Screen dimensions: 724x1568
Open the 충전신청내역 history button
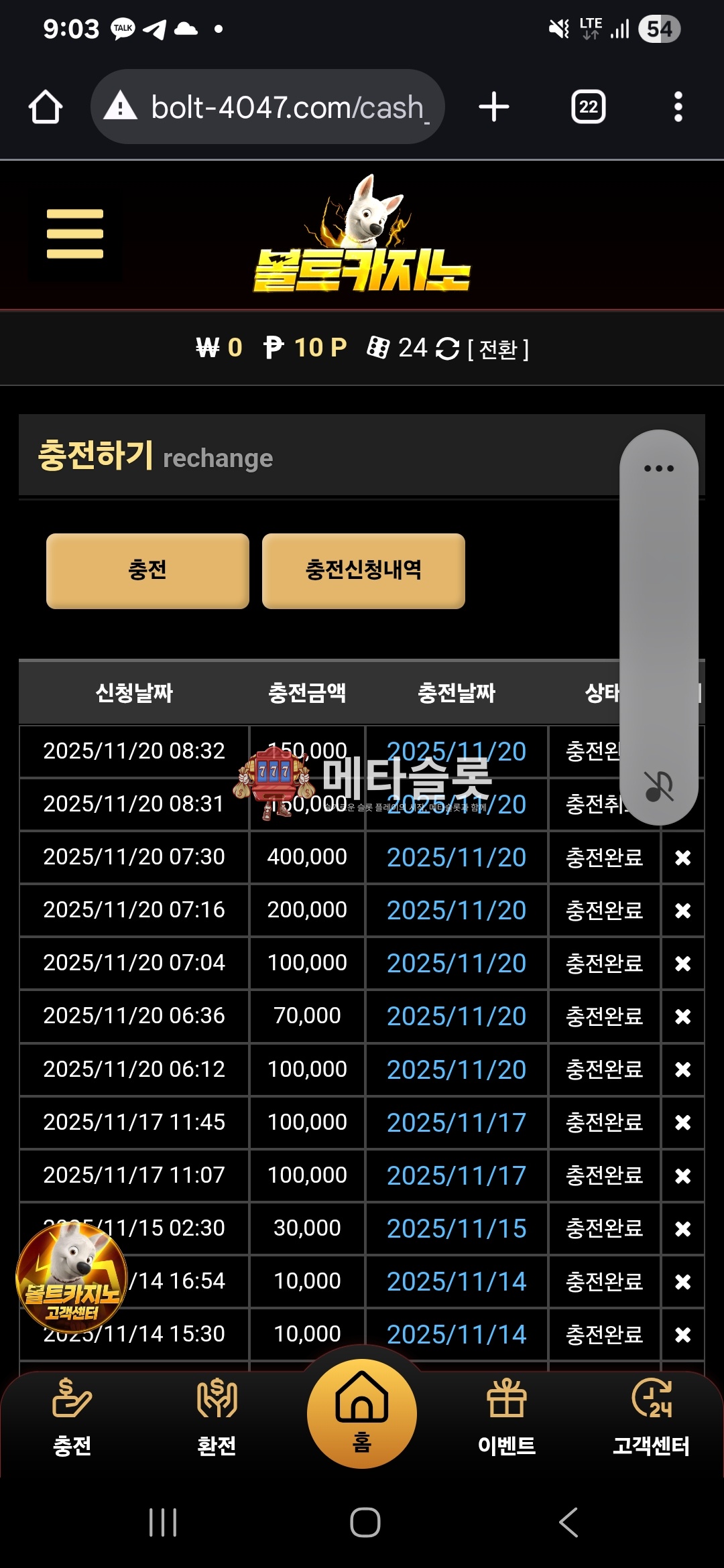tap(363, 571)
